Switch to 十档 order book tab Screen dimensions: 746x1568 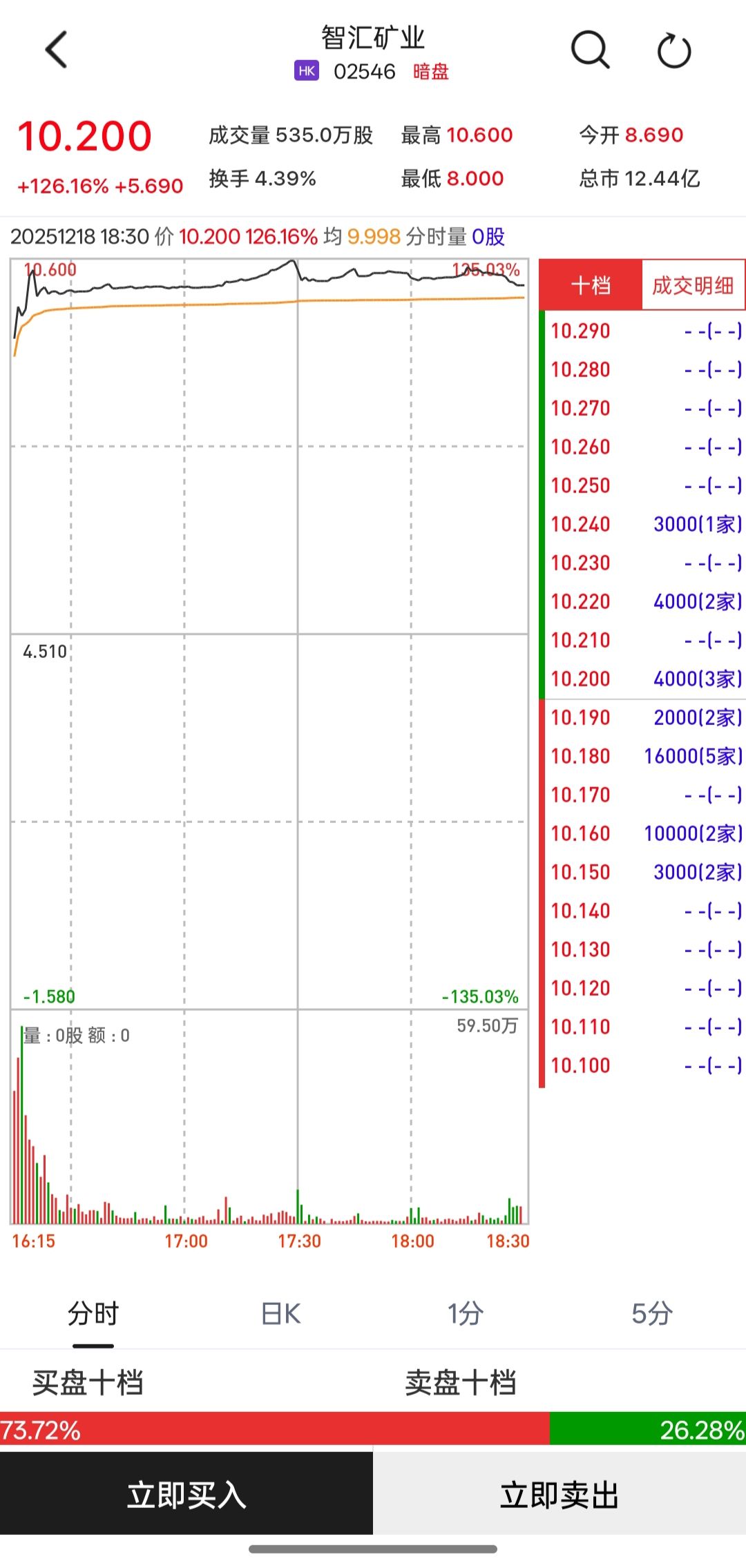pyautogui.click(x=591, y=285)
